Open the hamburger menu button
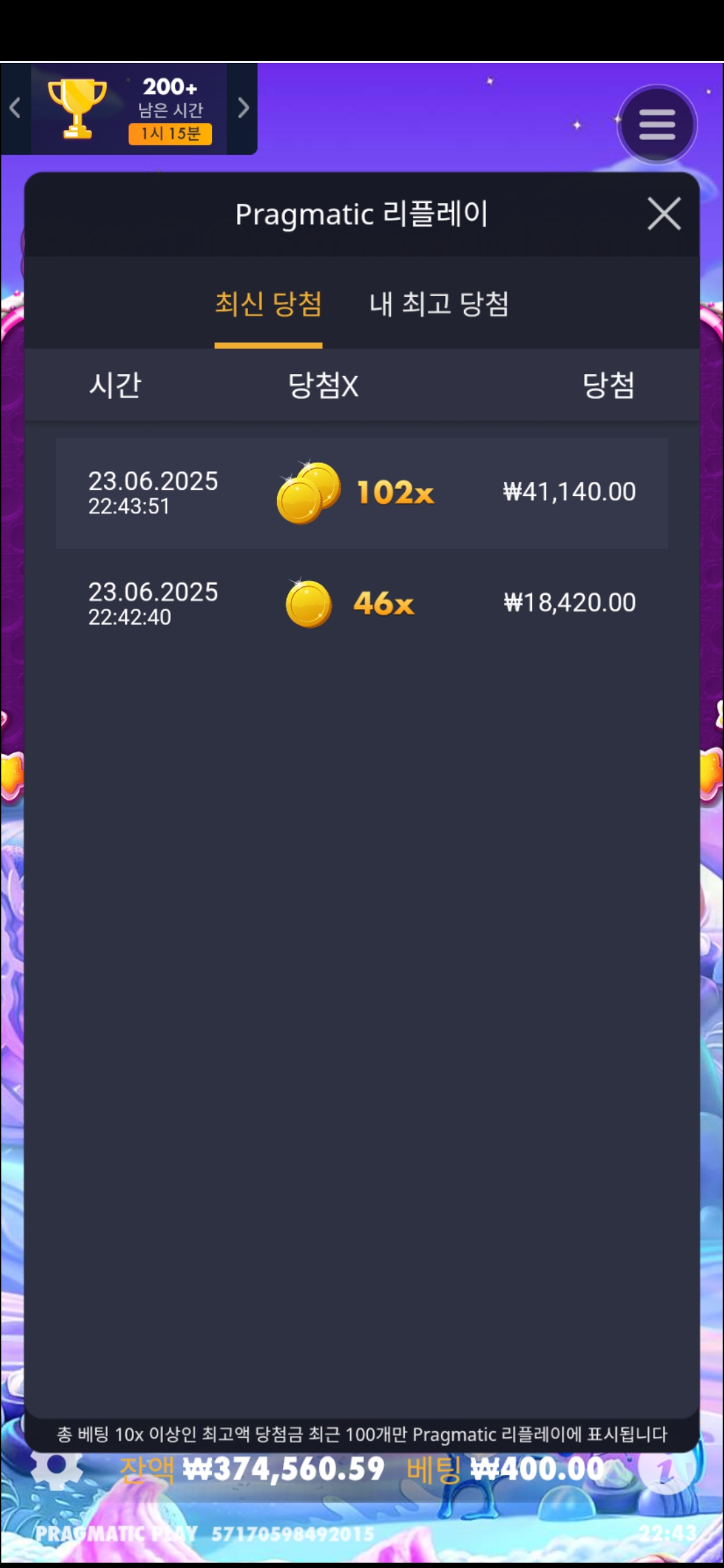 [x=657, y=125]
